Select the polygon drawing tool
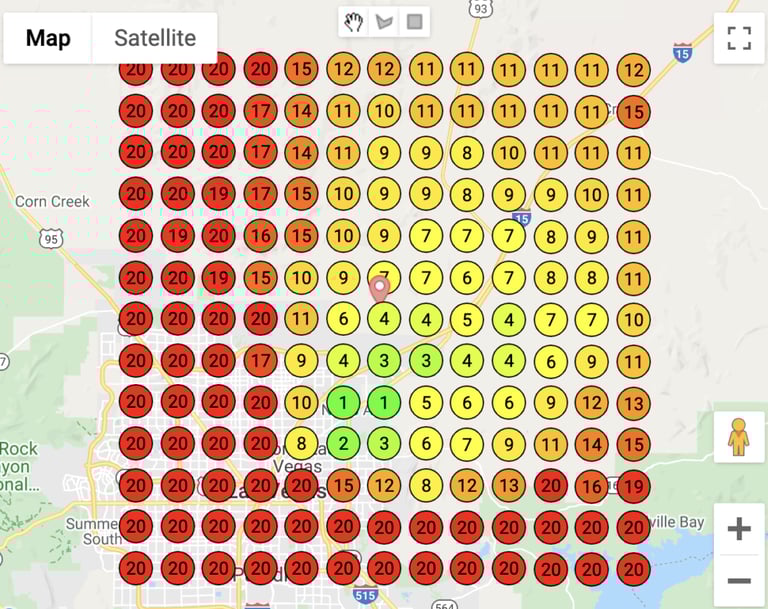The height and width of the screenshot is (609, 768). point(384,22)
